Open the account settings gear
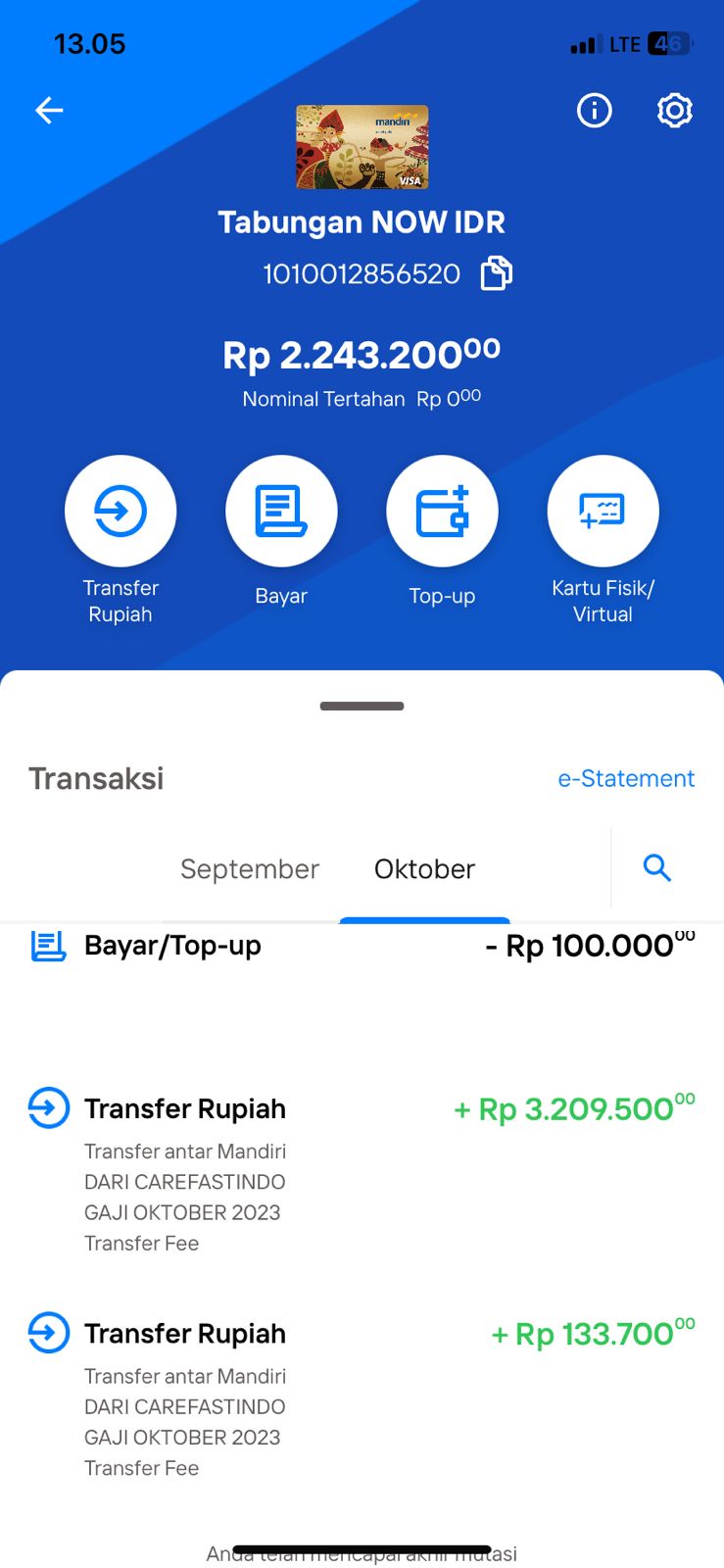 tap(674, 111)
